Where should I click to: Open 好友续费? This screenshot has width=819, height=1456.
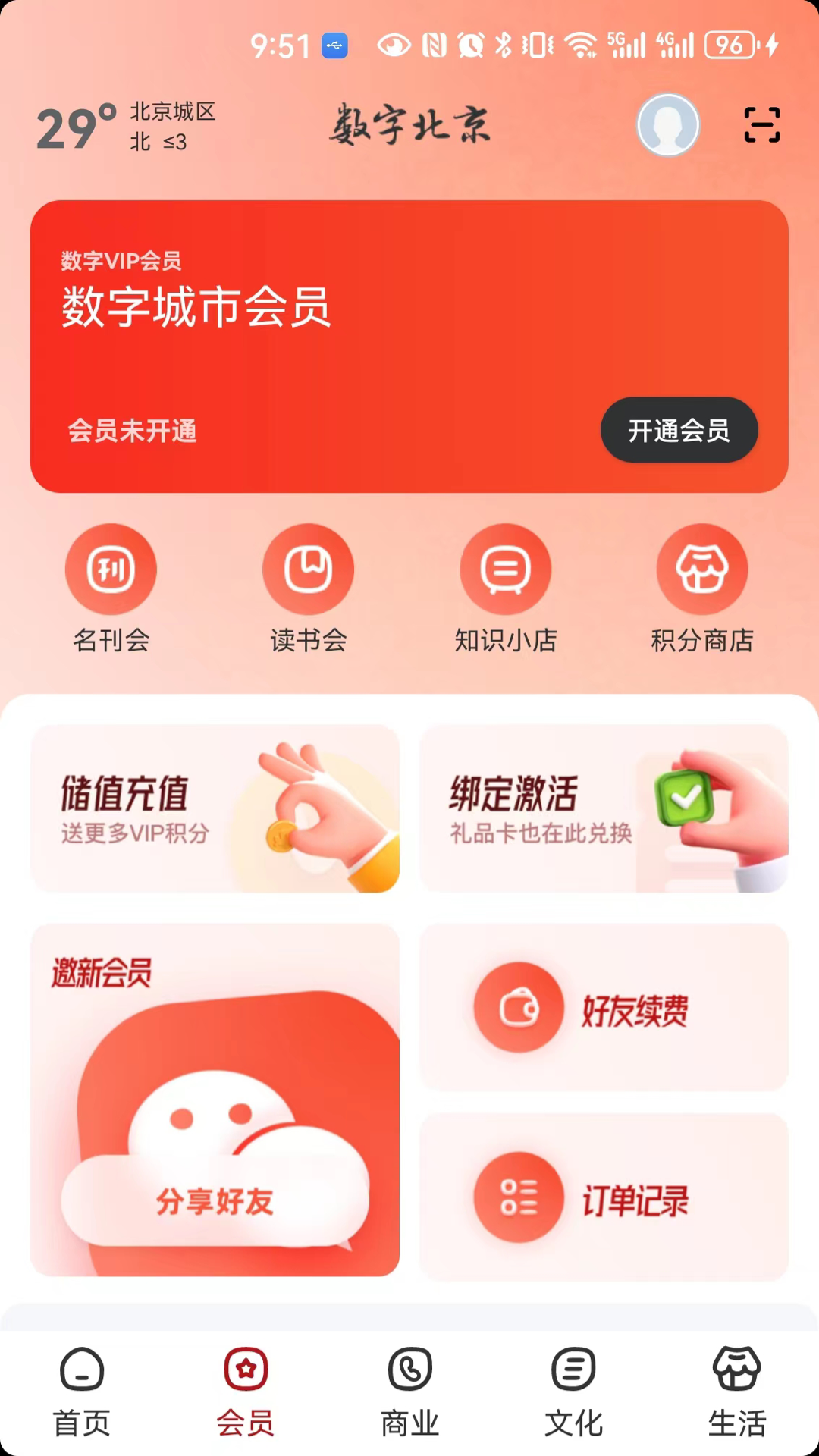point(604,1008)
